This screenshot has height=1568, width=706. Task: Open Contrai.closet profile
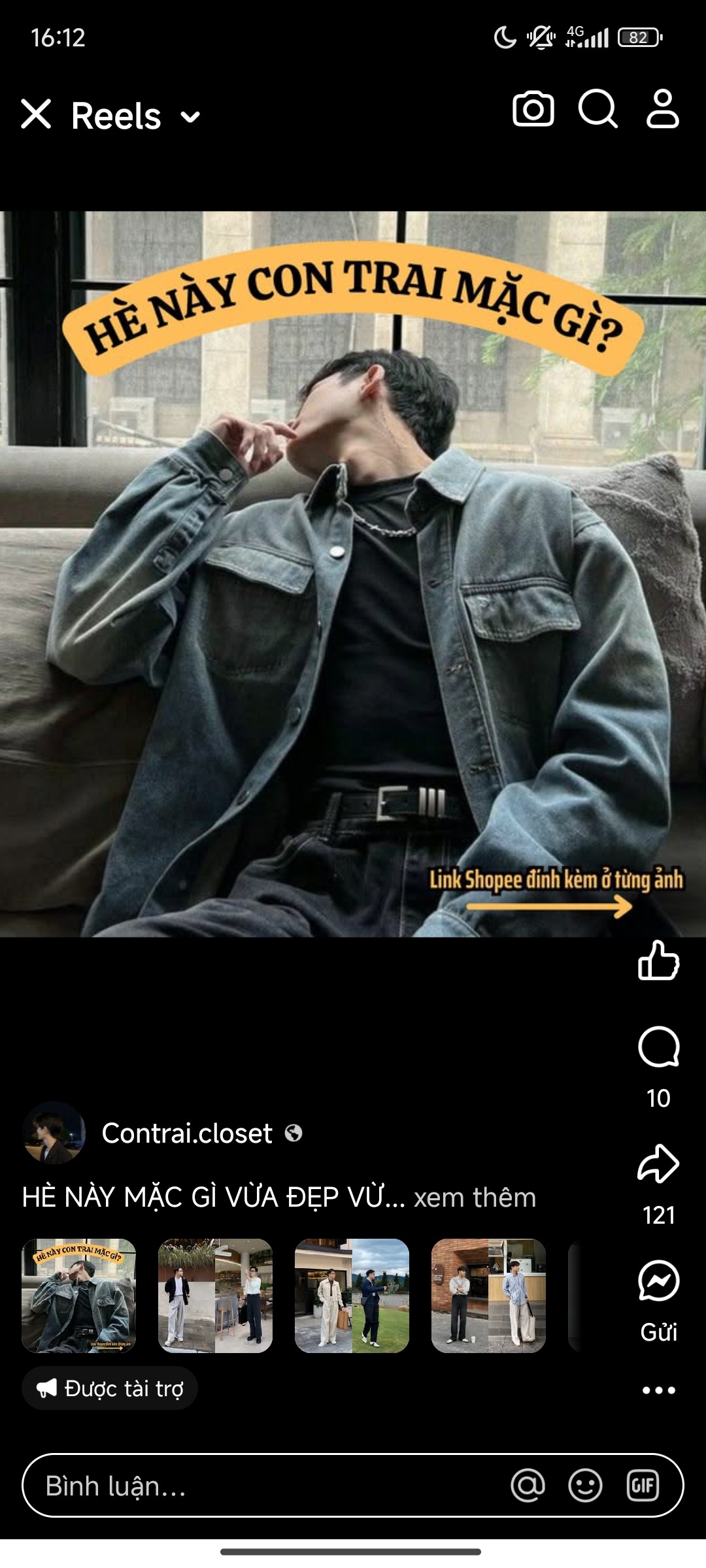[x=187, y=1133]
